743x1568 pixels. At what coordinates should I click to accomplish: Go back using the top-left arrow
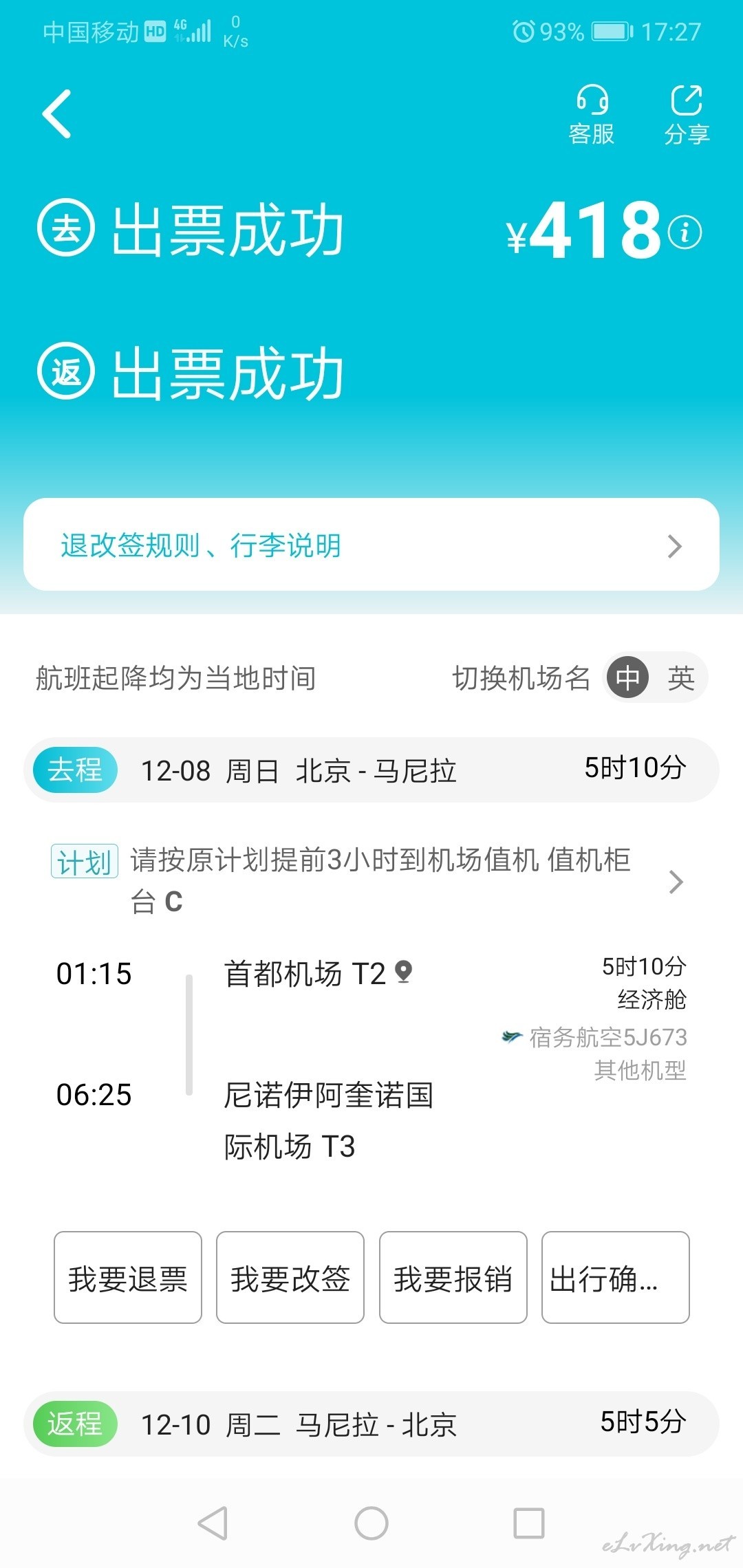coord(57,114)
